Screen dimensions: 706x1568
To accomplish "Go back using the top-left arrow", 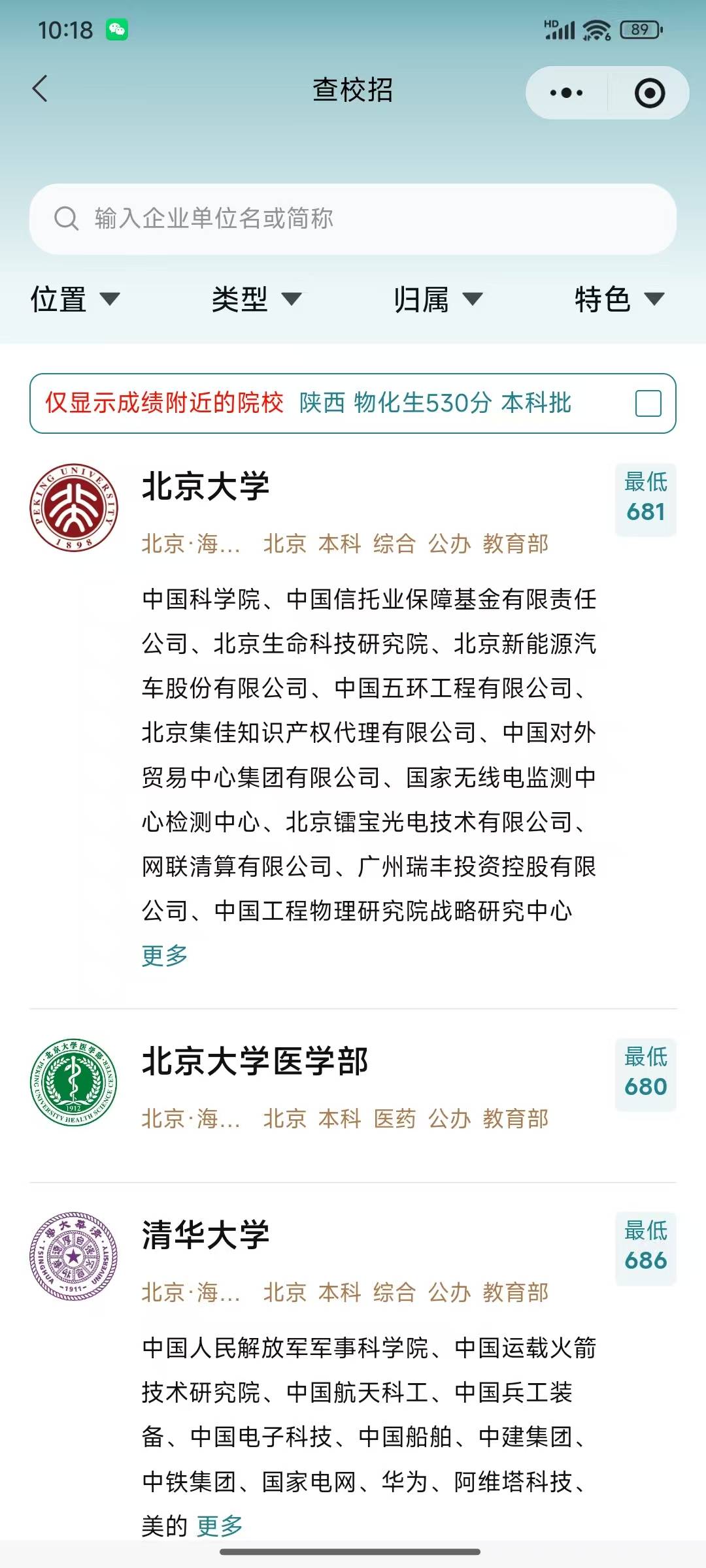I will click(41, 89).
